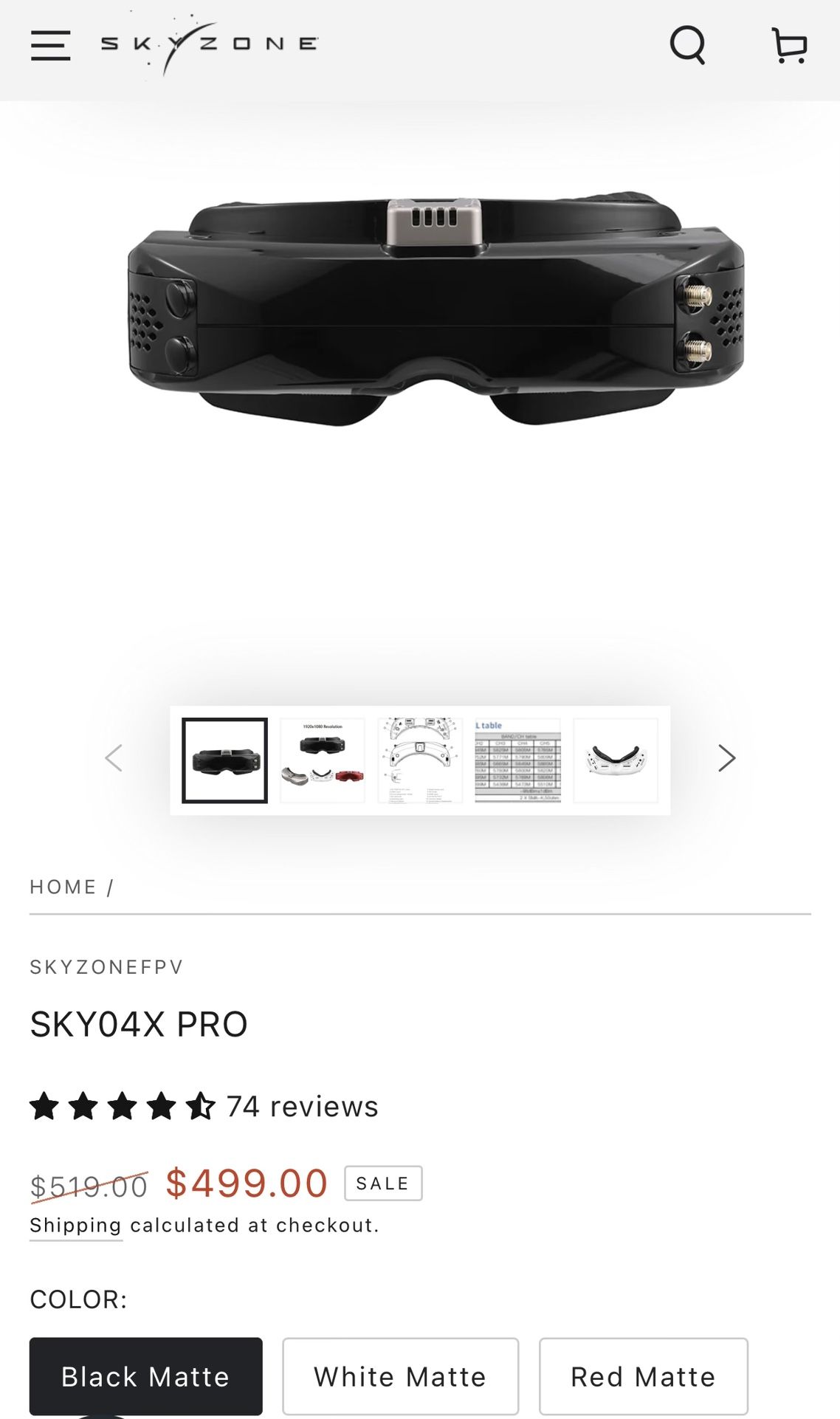Select Black Matte color
Viewport: 840px width, 1419px height.
(x=145, y=1376)
